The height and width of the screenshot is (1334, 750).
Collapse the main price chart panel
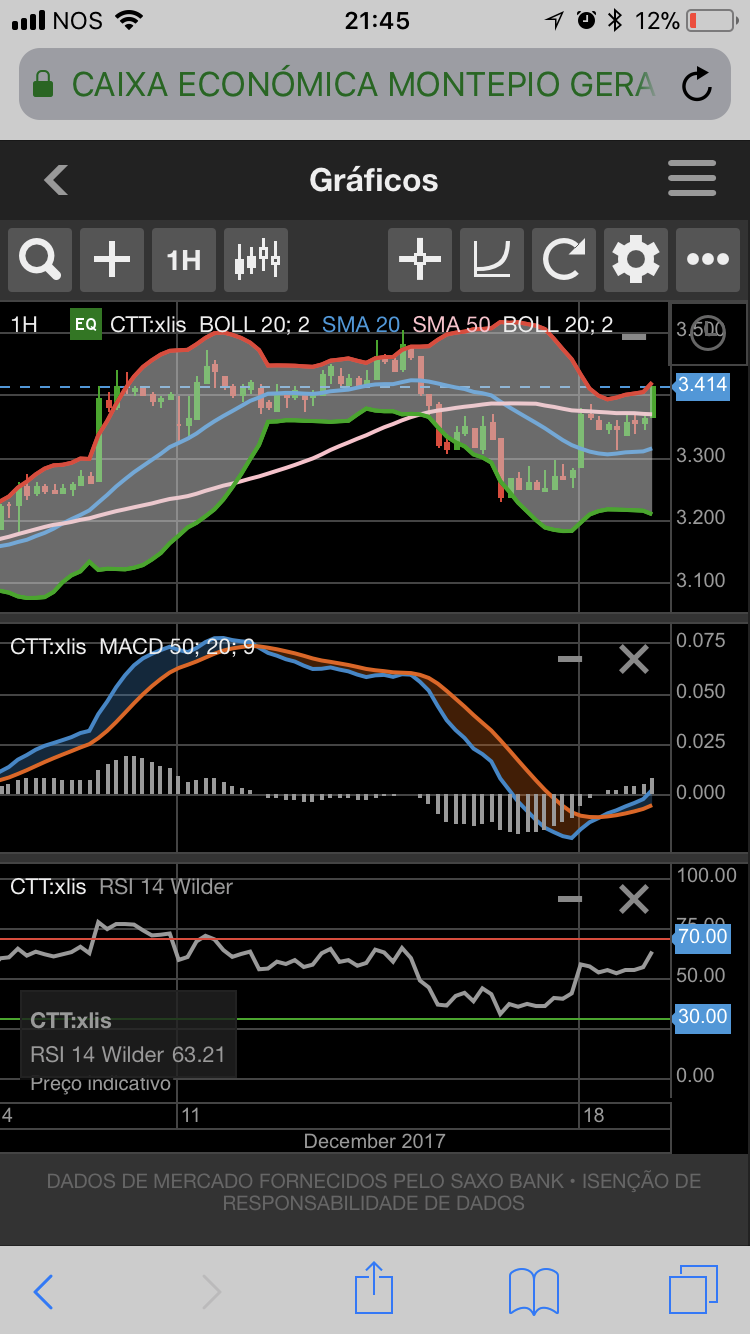[634, 337]
